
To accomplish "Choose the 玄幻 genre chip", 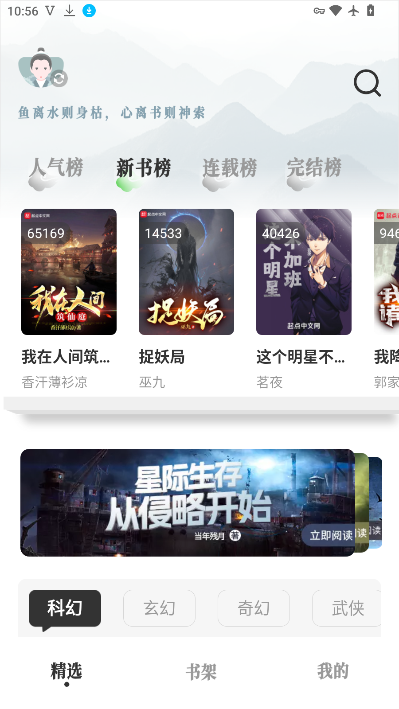I will pos(159,608).
